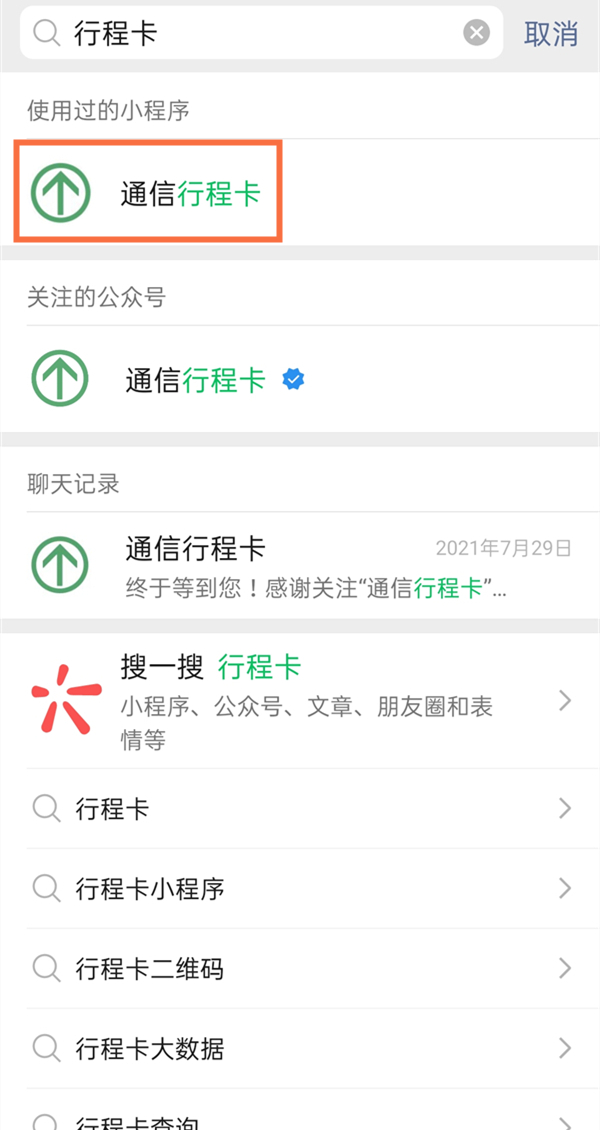Open the 通信行程卡 official account
The width and height of the screenshot is (600, 1130).
(195, 380)
